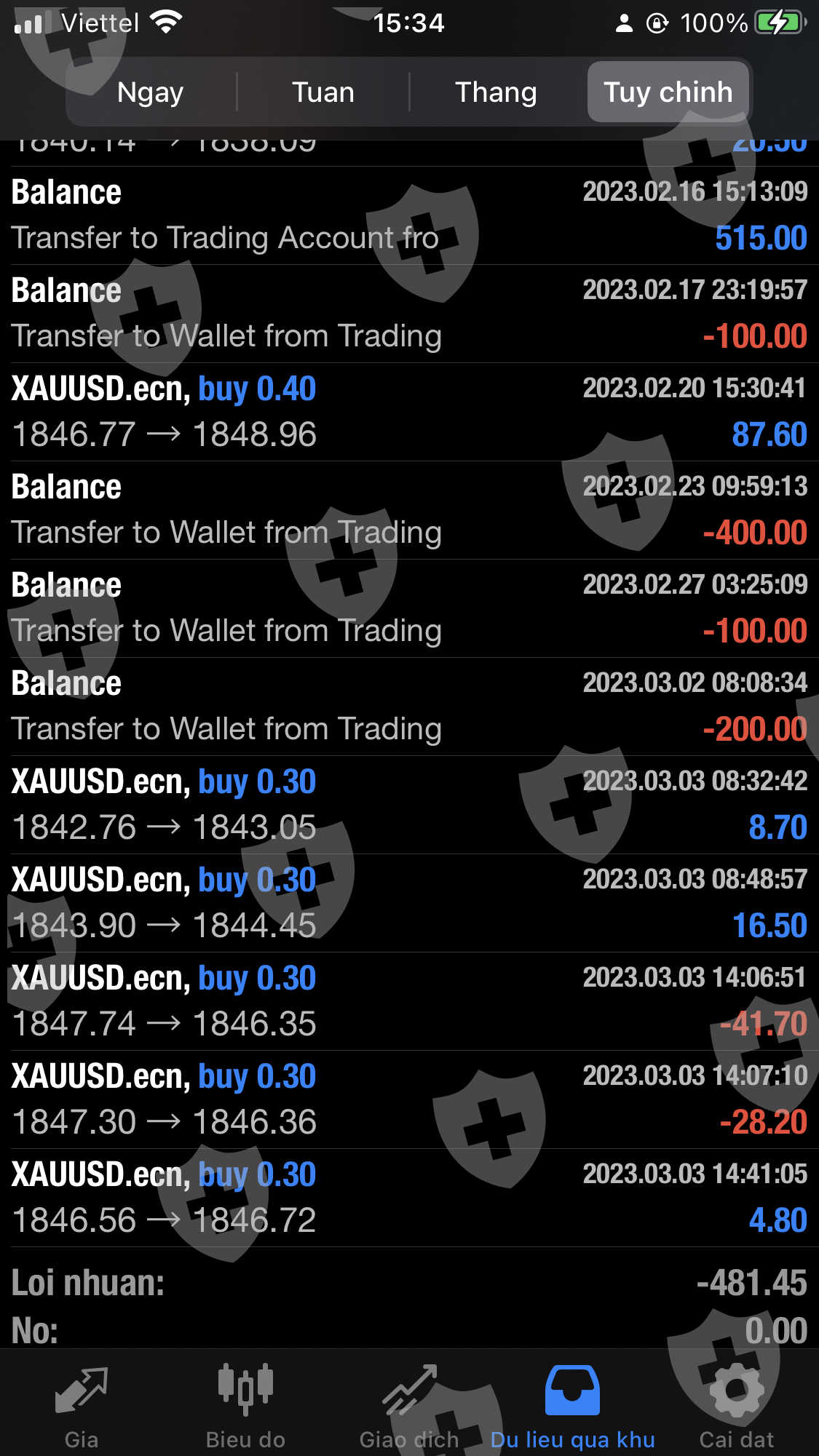Switch to the Ngay period tab
819x1456 pixels.
(150, 92)
